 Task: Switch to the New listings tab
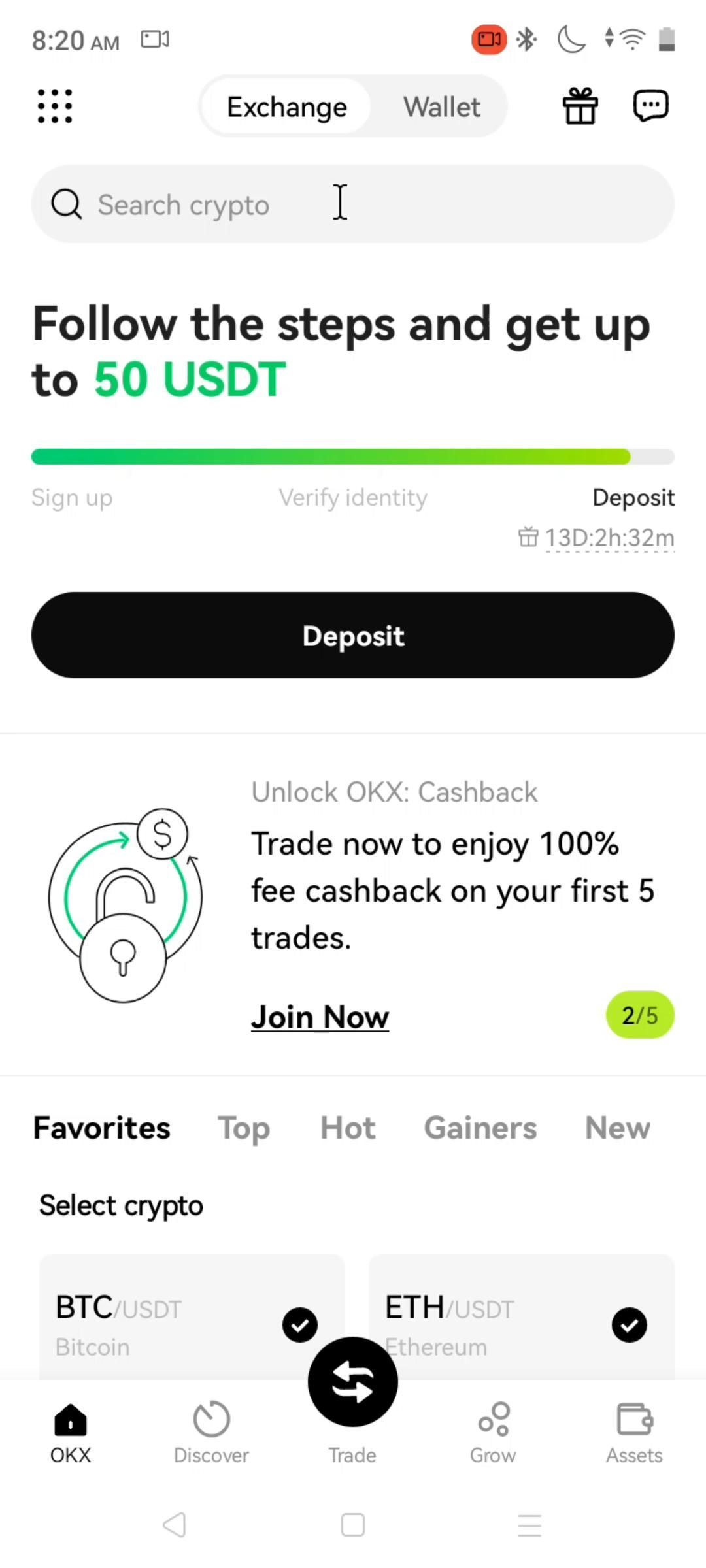pos(617,1128)
